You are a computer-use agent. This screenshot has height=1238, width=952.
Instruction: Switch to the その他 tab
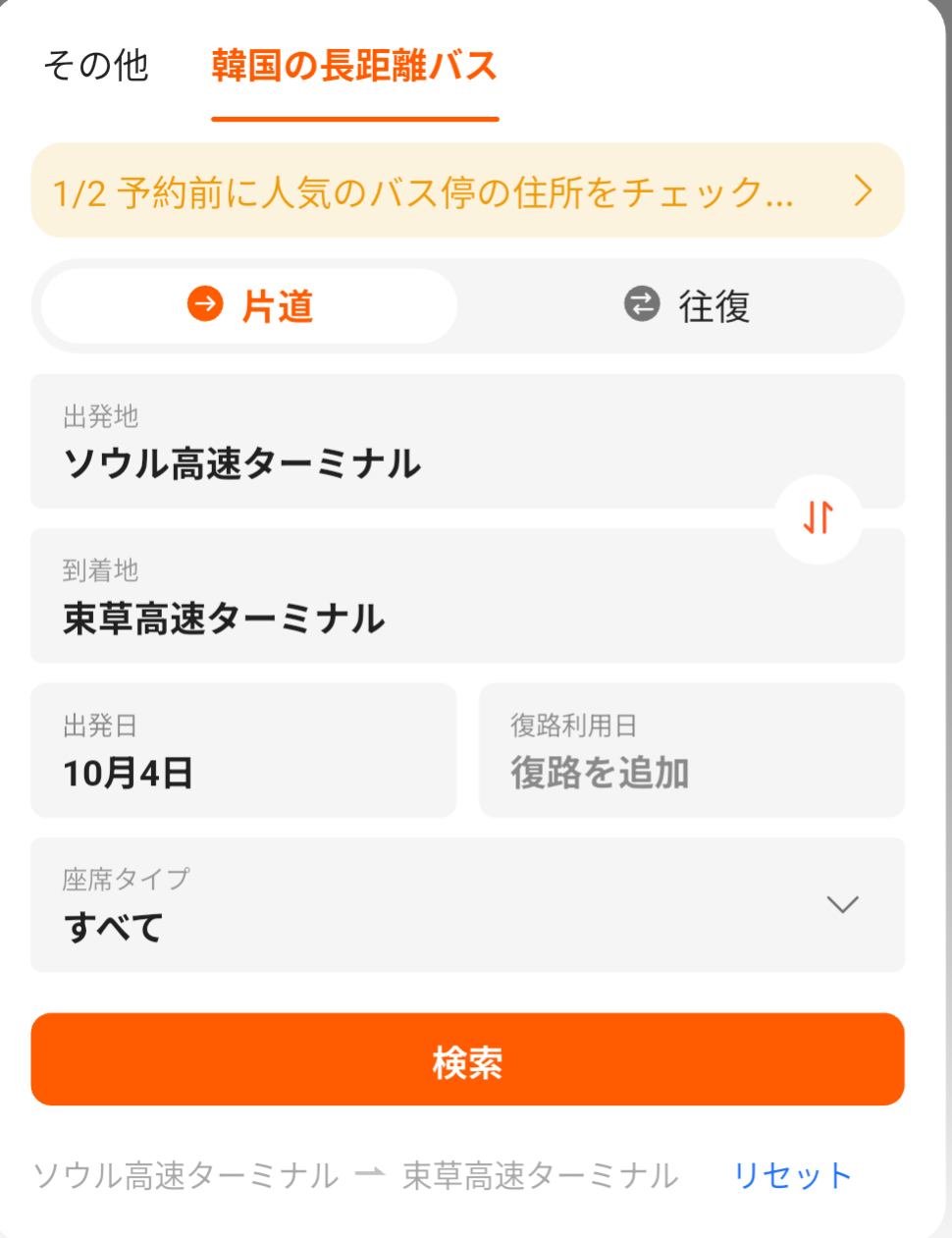[96, 66]
